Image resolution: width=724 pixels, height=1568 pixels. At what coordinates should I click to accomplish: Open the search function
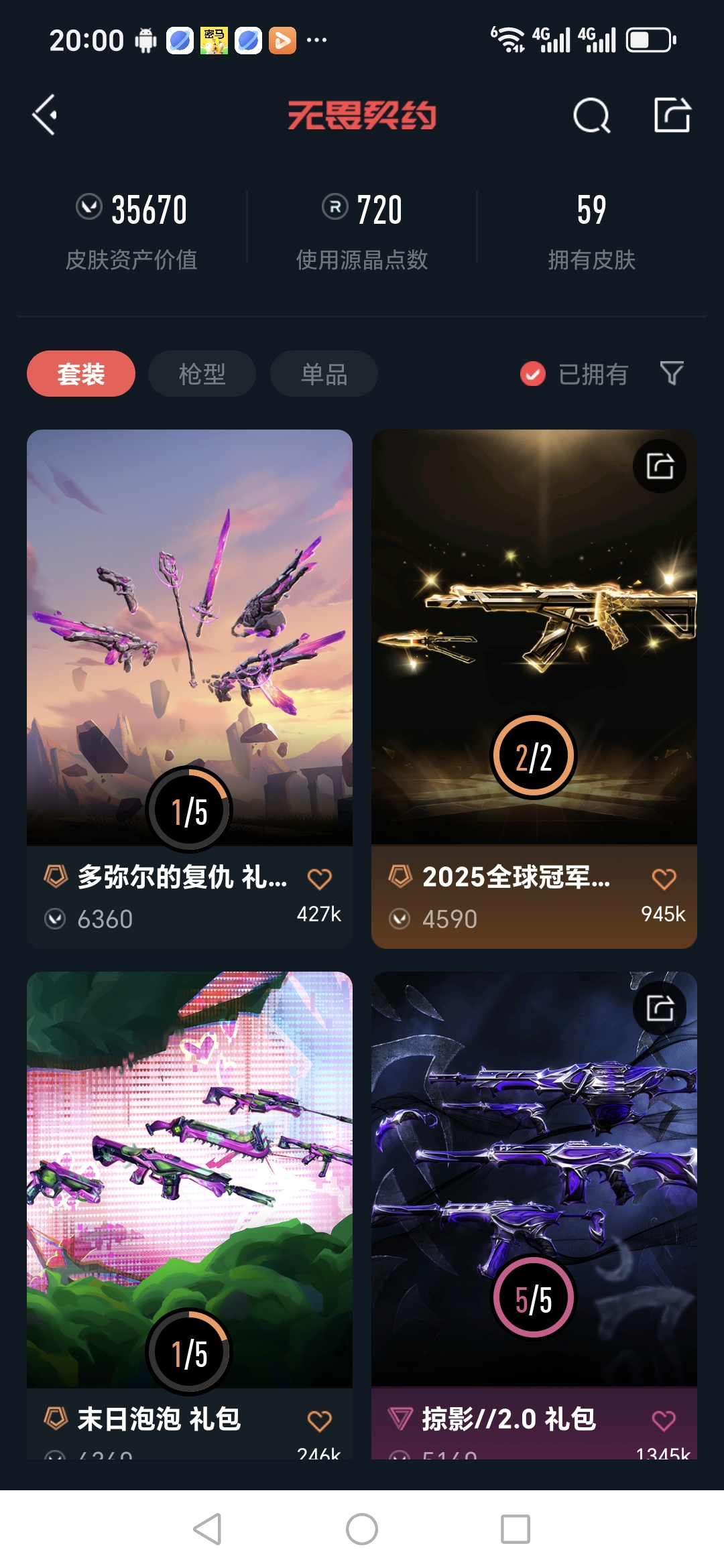click(x=591, y=115)
